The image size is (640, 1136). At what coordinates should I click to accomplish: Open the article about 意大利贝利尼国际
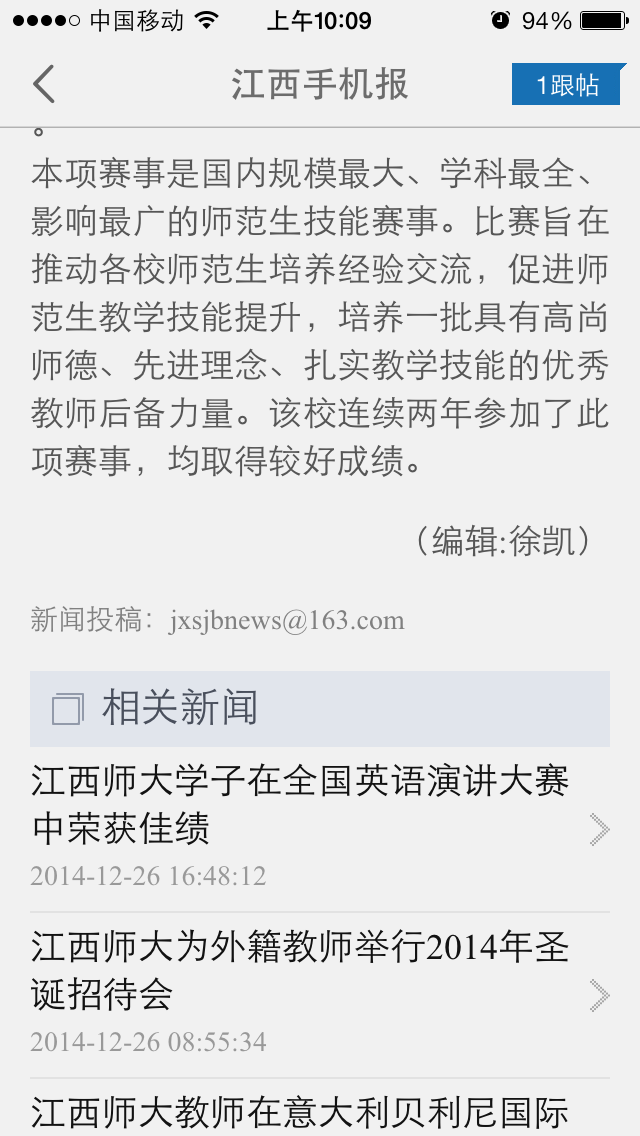click(x=300, y=1112)
